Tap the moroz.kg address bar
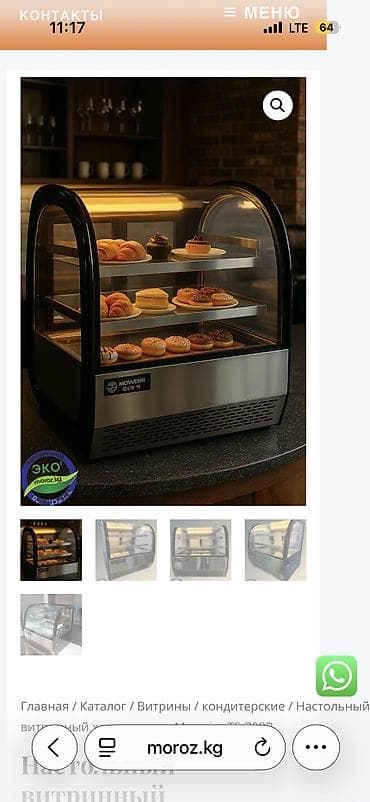This screenshot has height=802, width=370. (185, 748)
